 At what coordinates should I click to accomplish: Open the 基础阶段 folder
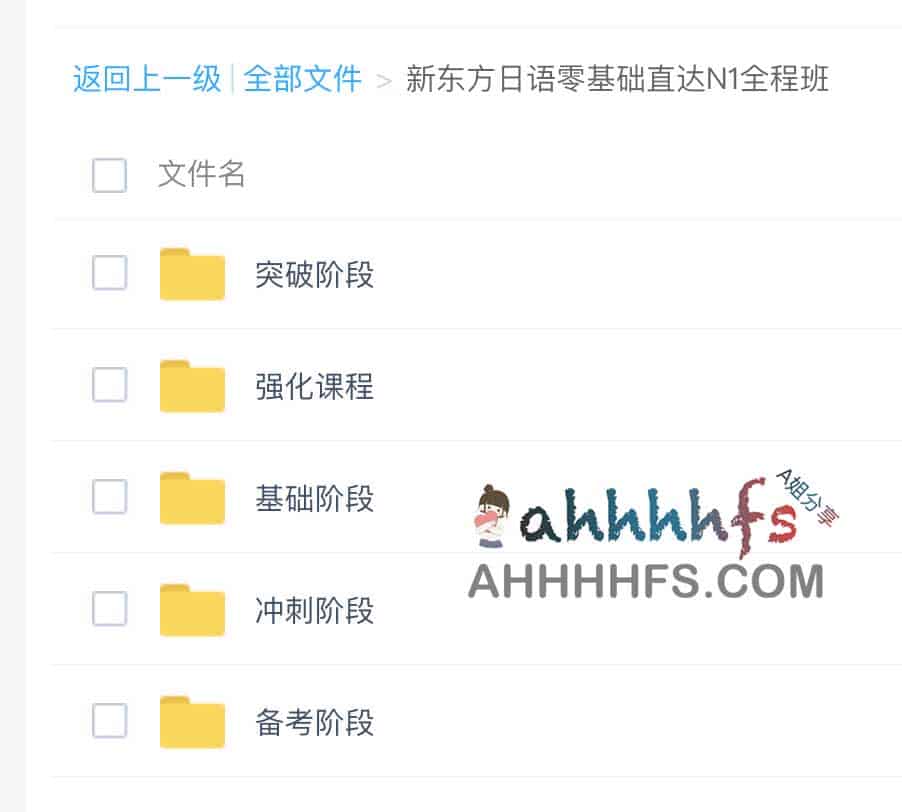[x=314, y=498]
